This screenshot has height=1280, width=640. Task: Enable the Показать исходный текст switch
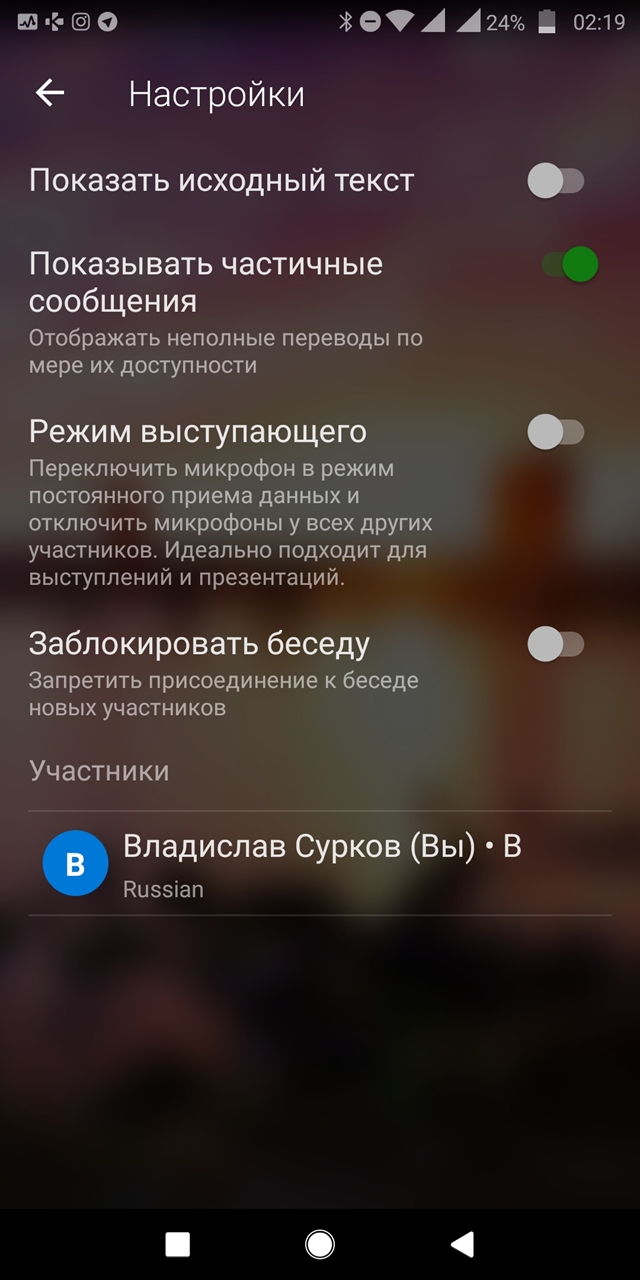[556, 181]
